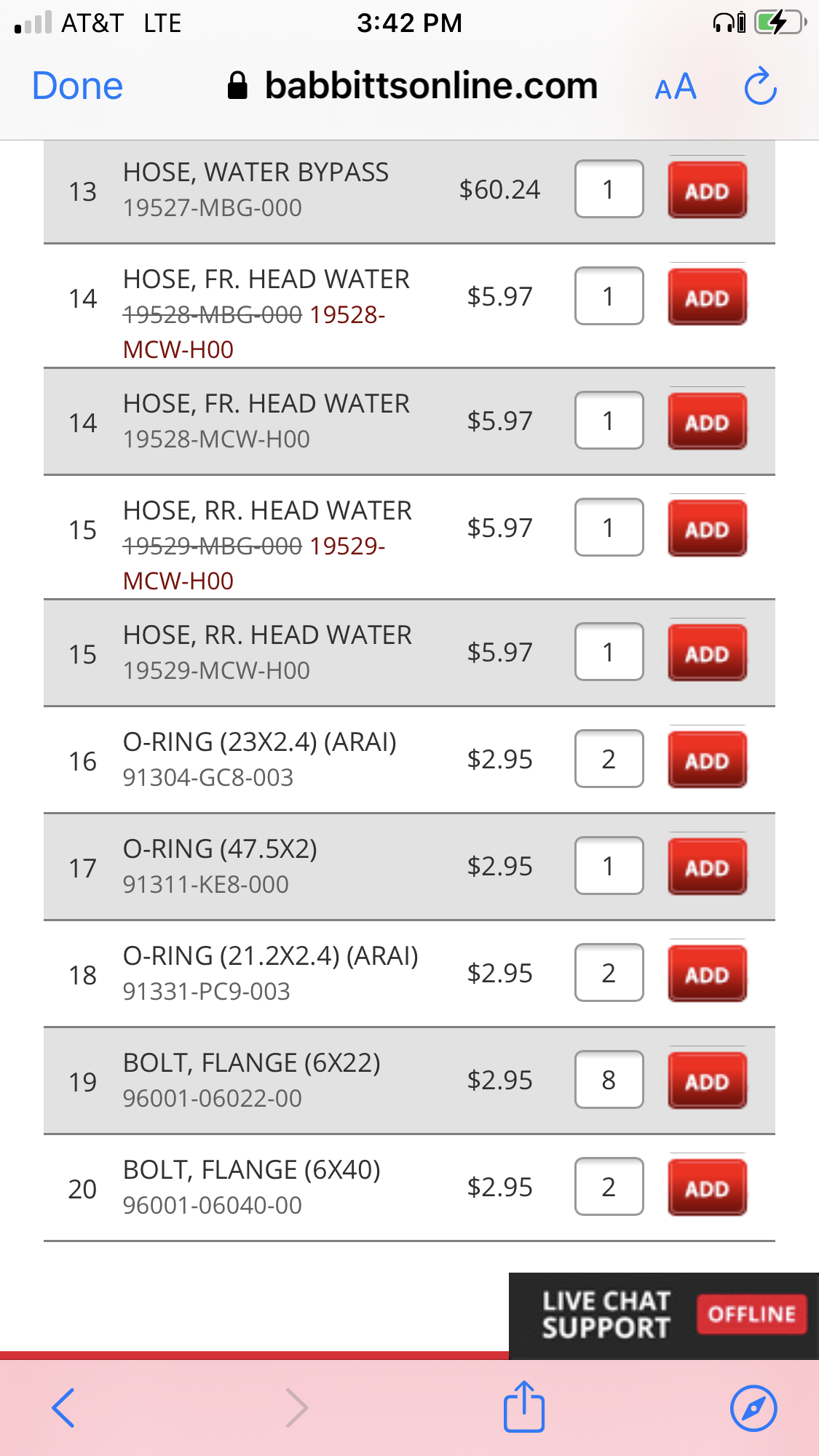
Task: Go back to the previous page
Action: [x=63, y=1408]
